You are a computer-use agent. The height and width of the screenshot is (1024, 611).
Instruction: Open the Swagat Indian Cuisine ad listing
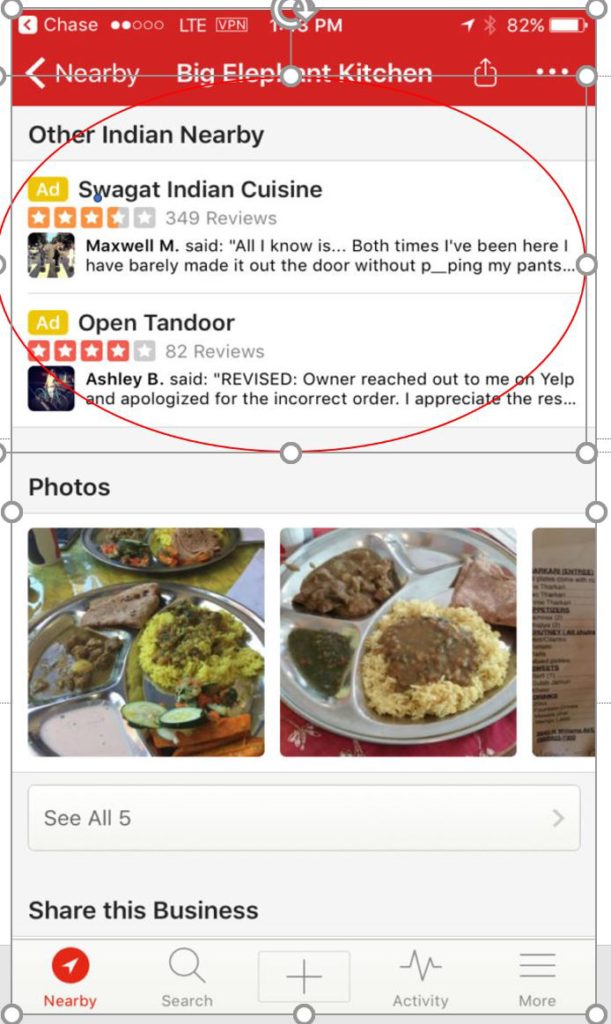[x=200, y=190]
